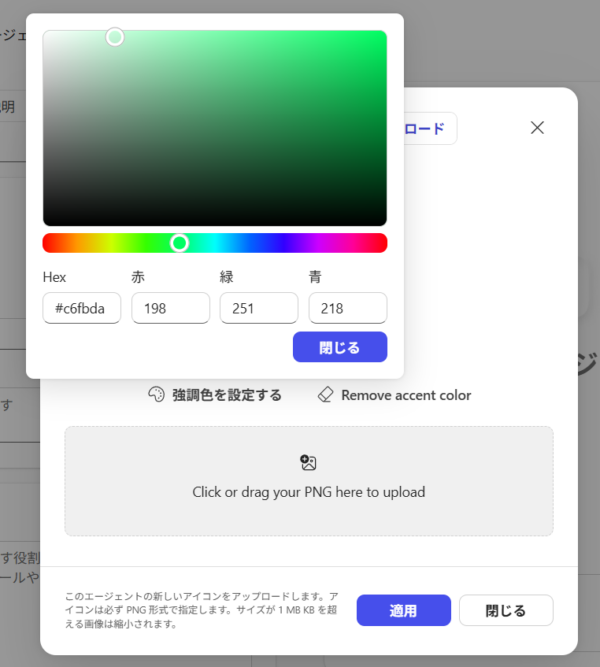Select 強調色を設定する option
600x667 pixels.
(214, 395)
